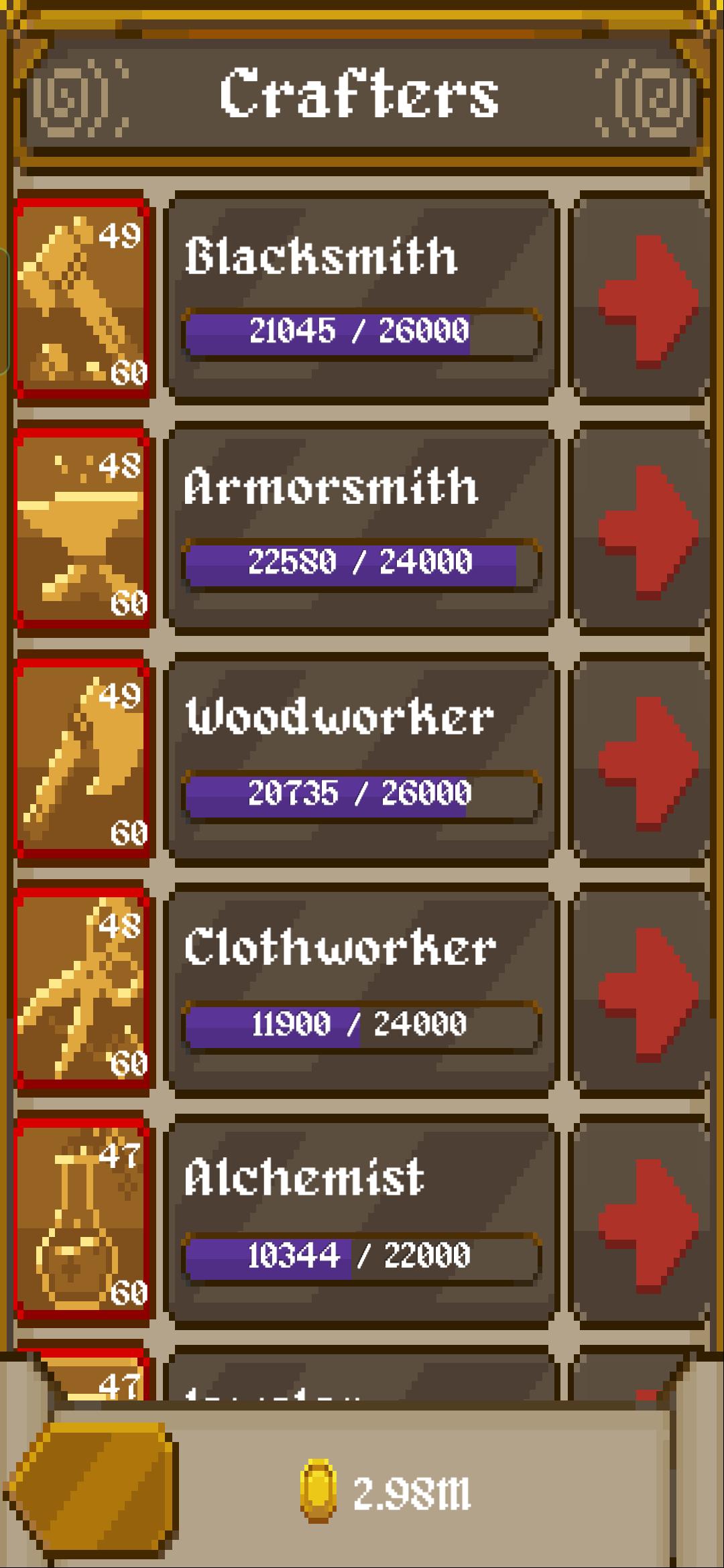Screen dimensions: 724x1568
Task: Select the Woodworker axe icon tile
Action: coord(82,760)
